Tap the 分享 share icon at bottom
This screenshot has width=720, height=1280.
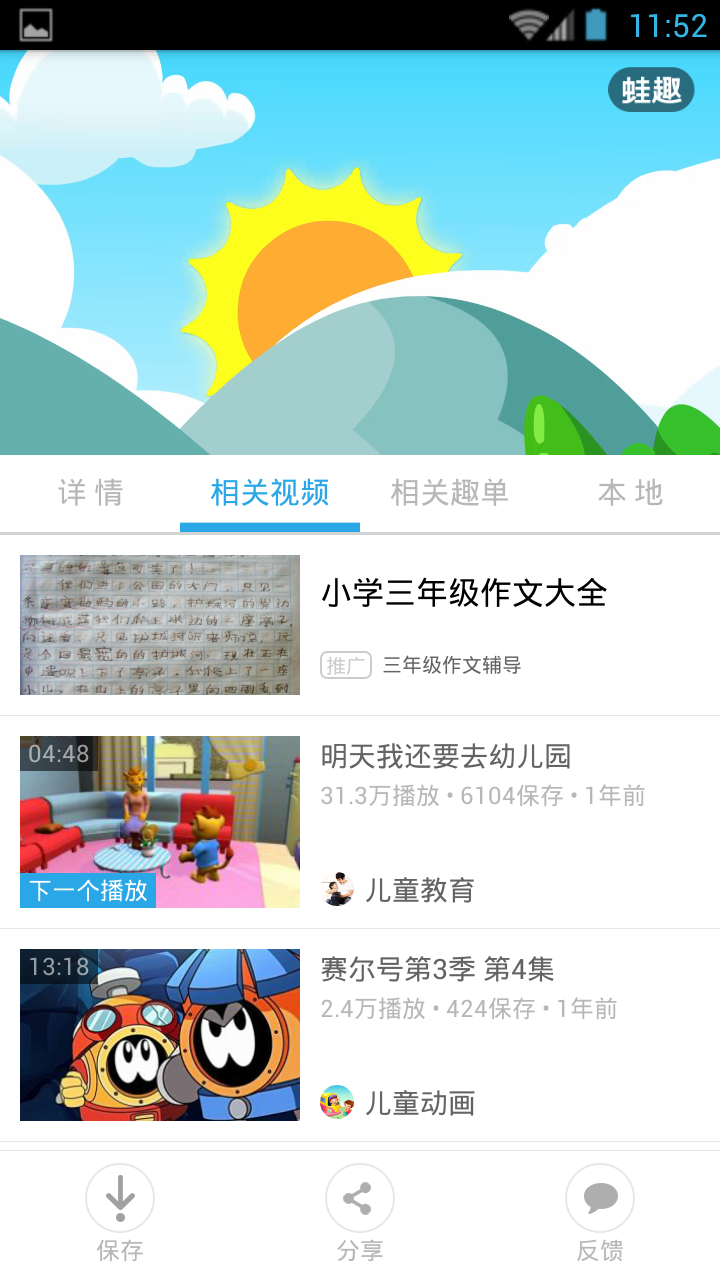[x=360, y=1197]
